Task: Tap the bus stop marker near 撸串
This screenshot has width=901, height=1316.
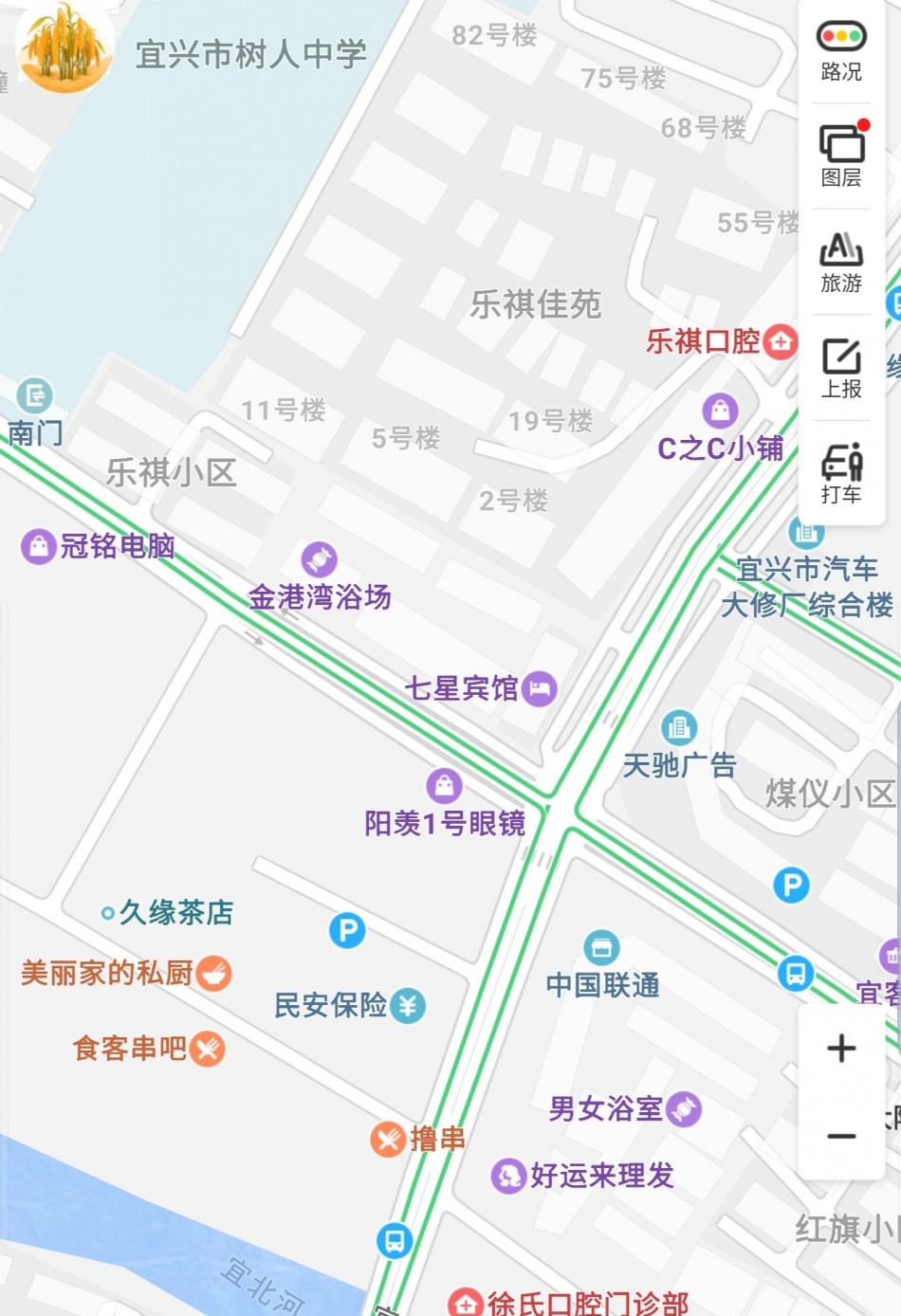Action: coord(395,1240)
